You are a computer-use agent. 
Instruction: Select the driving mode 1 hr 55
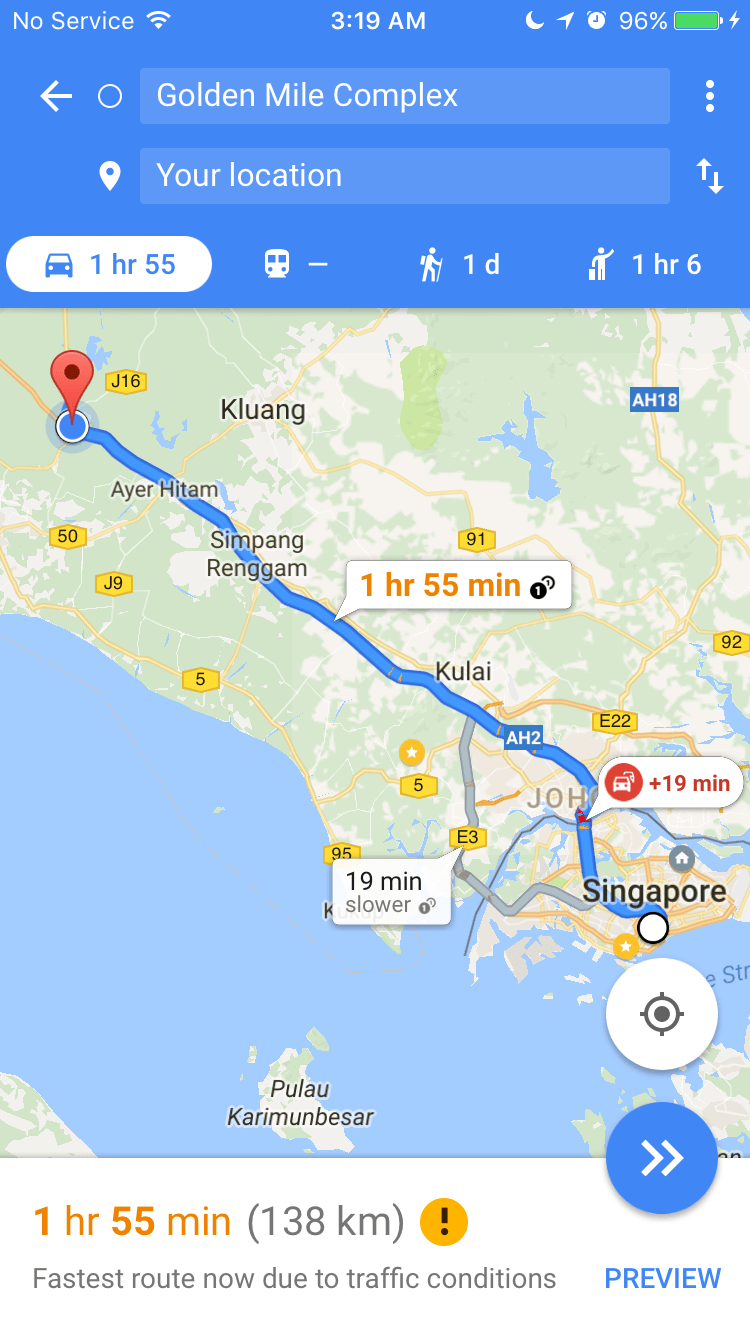tap(109, 264)
